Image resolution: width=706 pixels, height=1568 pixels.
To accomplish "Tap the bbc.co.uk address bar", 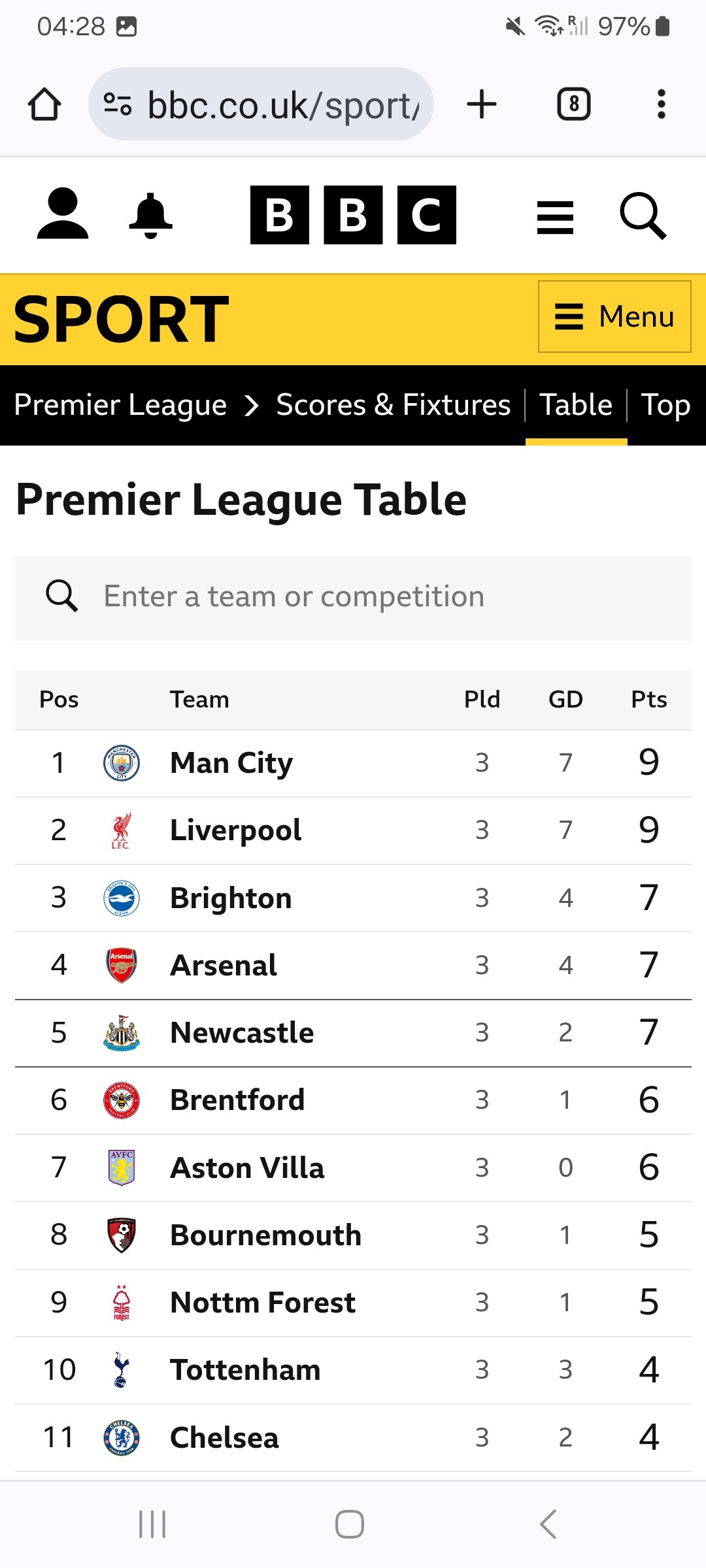I will click(x=261, y=105).
